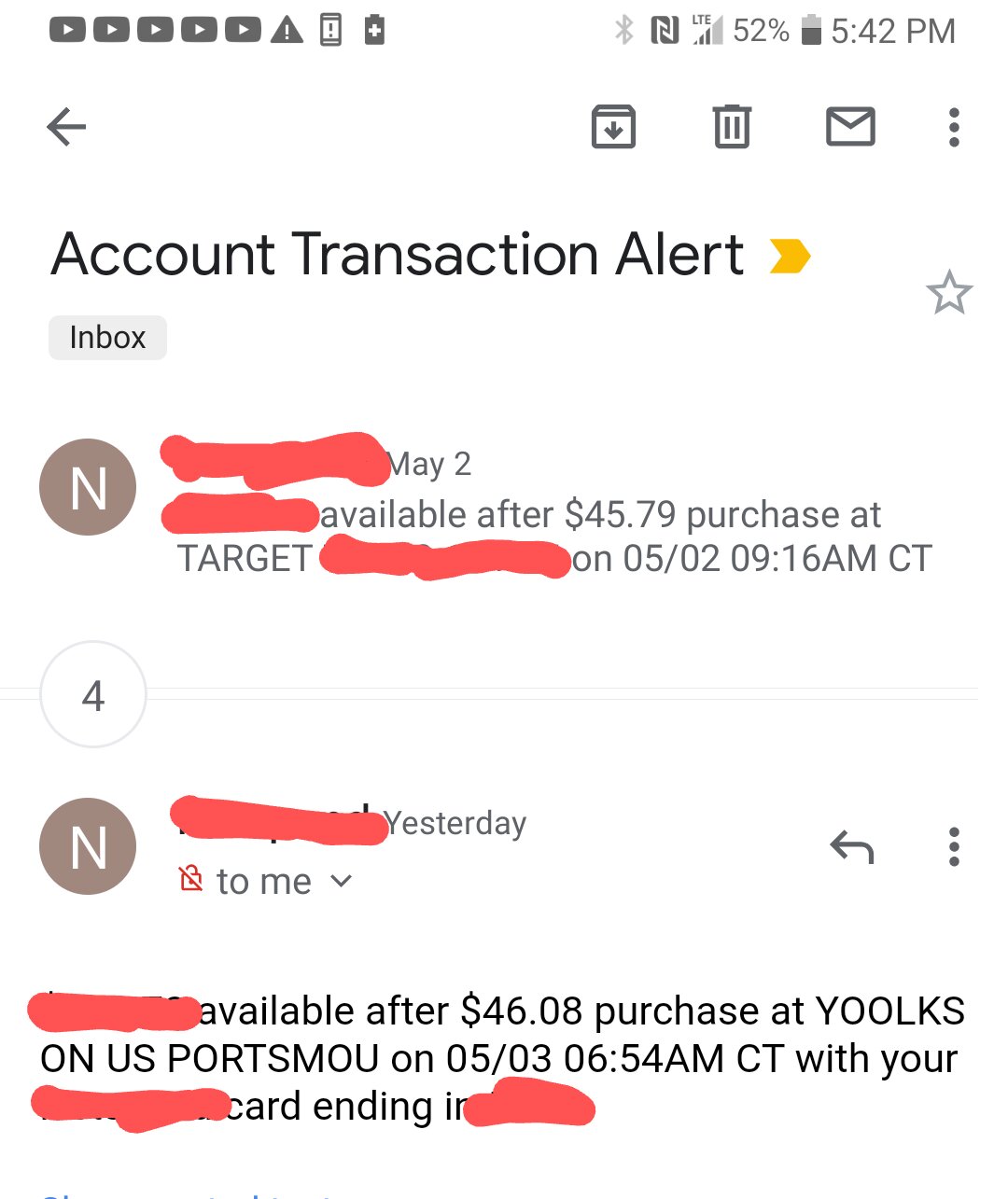This screenshot has height=1199, width=1008.
Task: Tap sender avatar on yesterday's message
Action: (88, 846)
